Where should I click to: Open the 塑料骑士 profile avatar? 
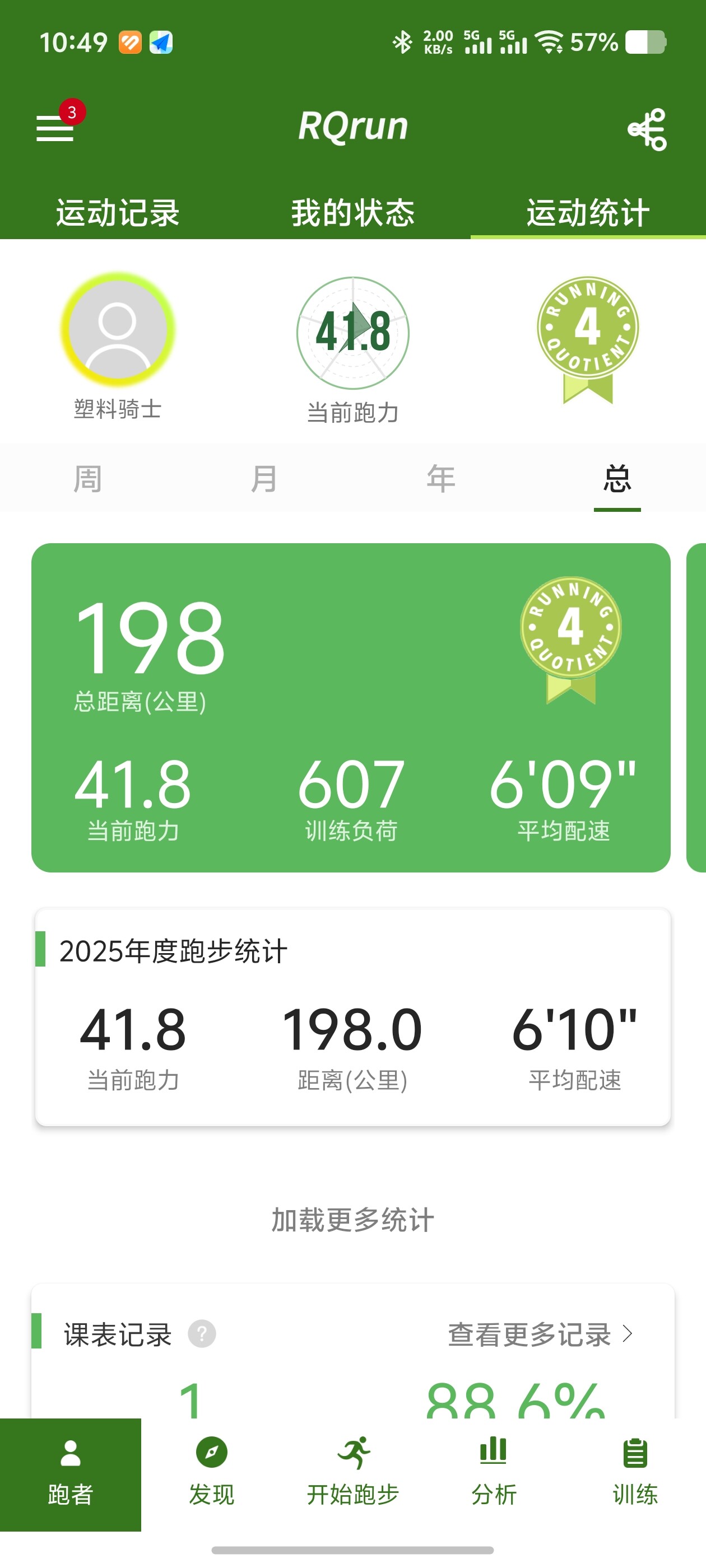(118, 329)
